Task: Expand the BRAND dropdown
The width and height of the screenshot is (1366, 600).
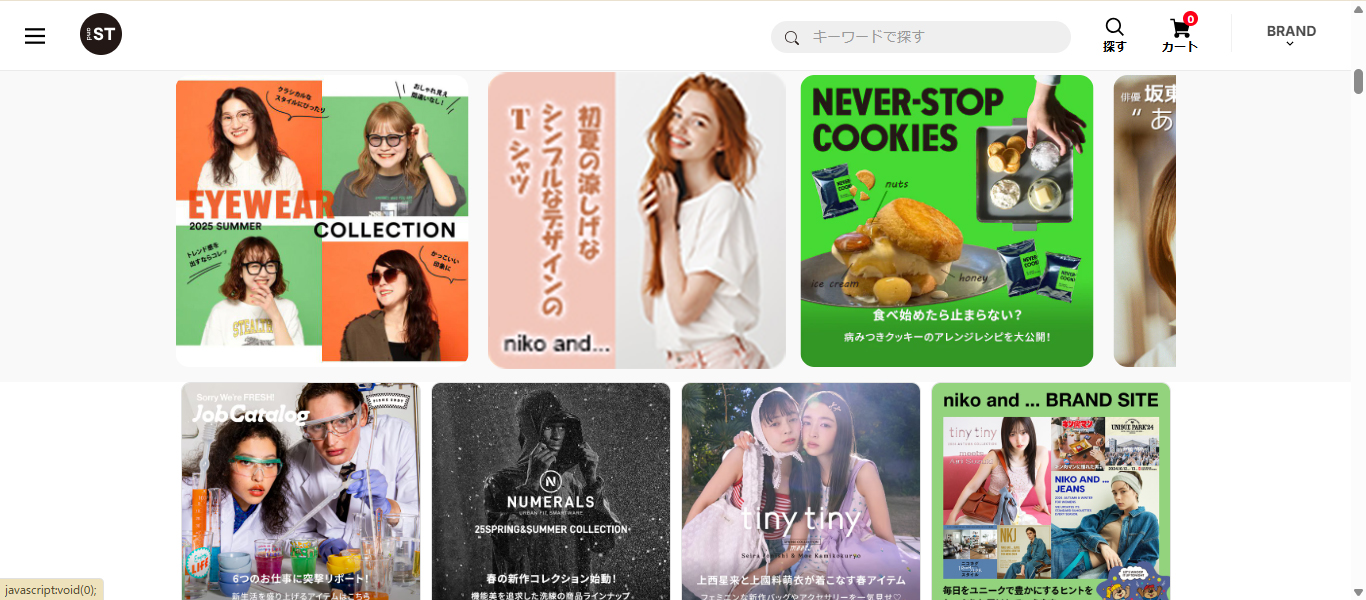Action: tap(1290, 36)
